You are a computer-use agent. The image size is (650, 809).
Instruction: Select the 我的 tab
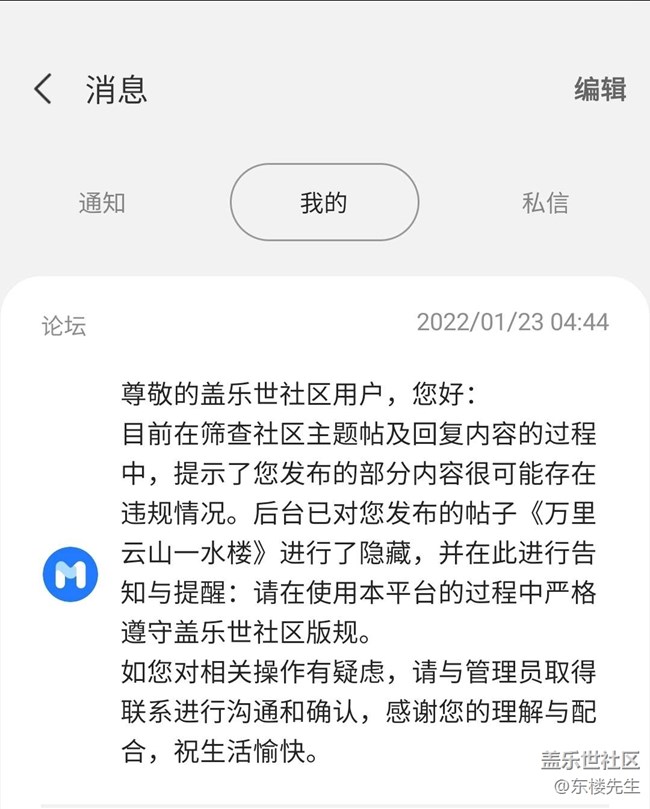point(324,203)
